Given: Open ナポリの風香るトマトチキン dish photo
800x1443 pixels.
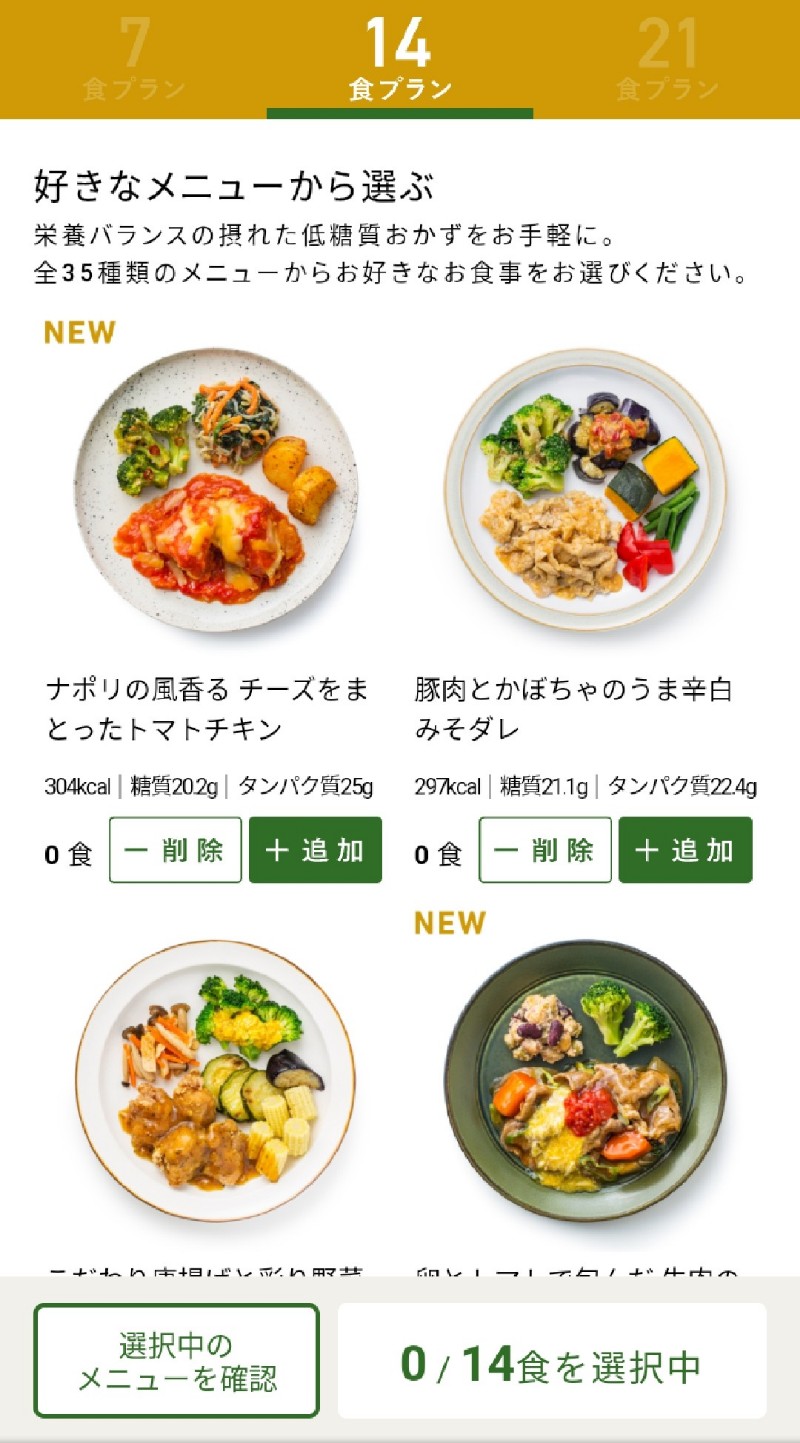Looking at the screenshot, I should point(215,490).
